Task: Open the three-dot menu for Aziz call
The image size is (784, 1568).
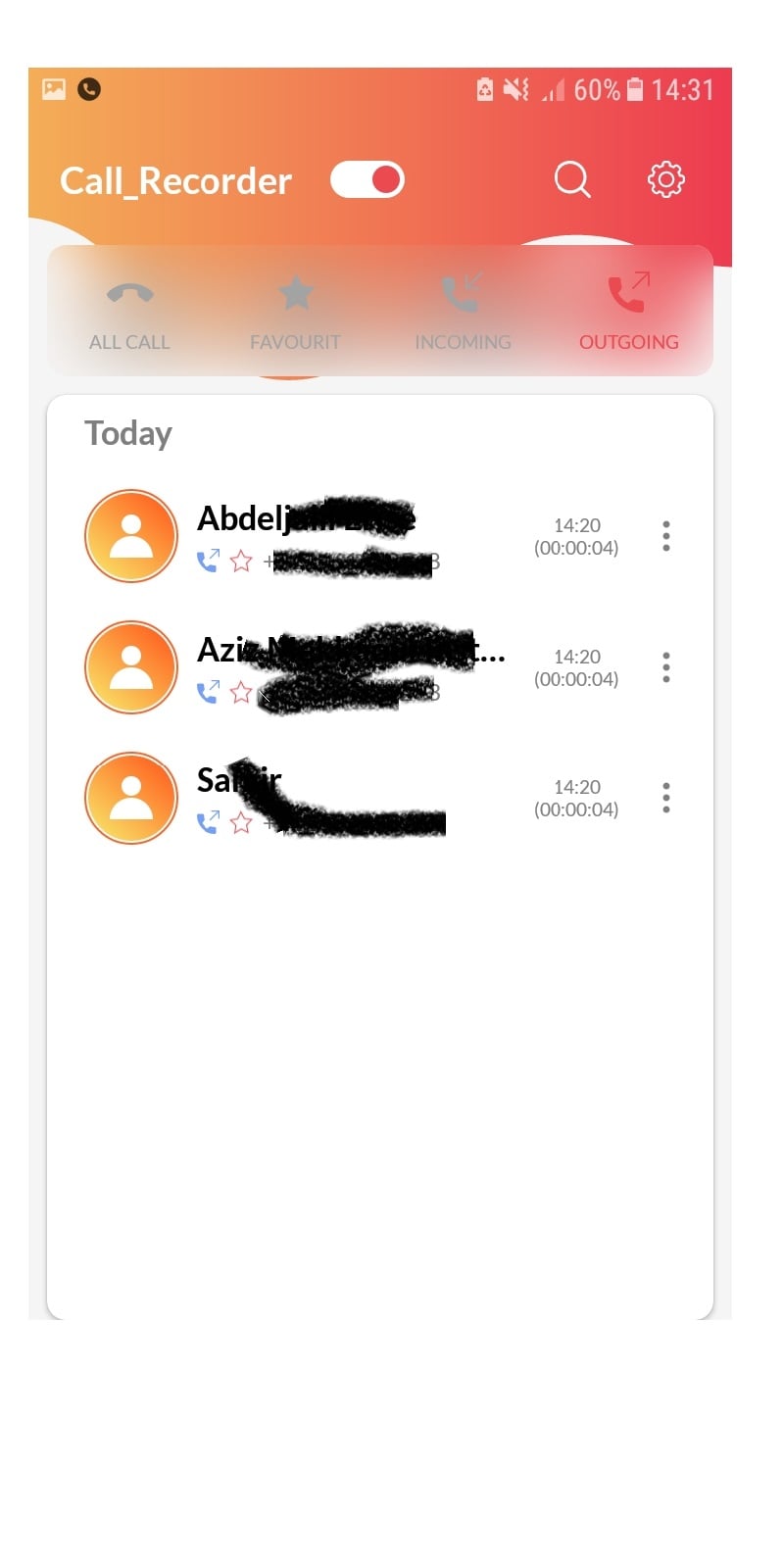Action: point(666,667)
